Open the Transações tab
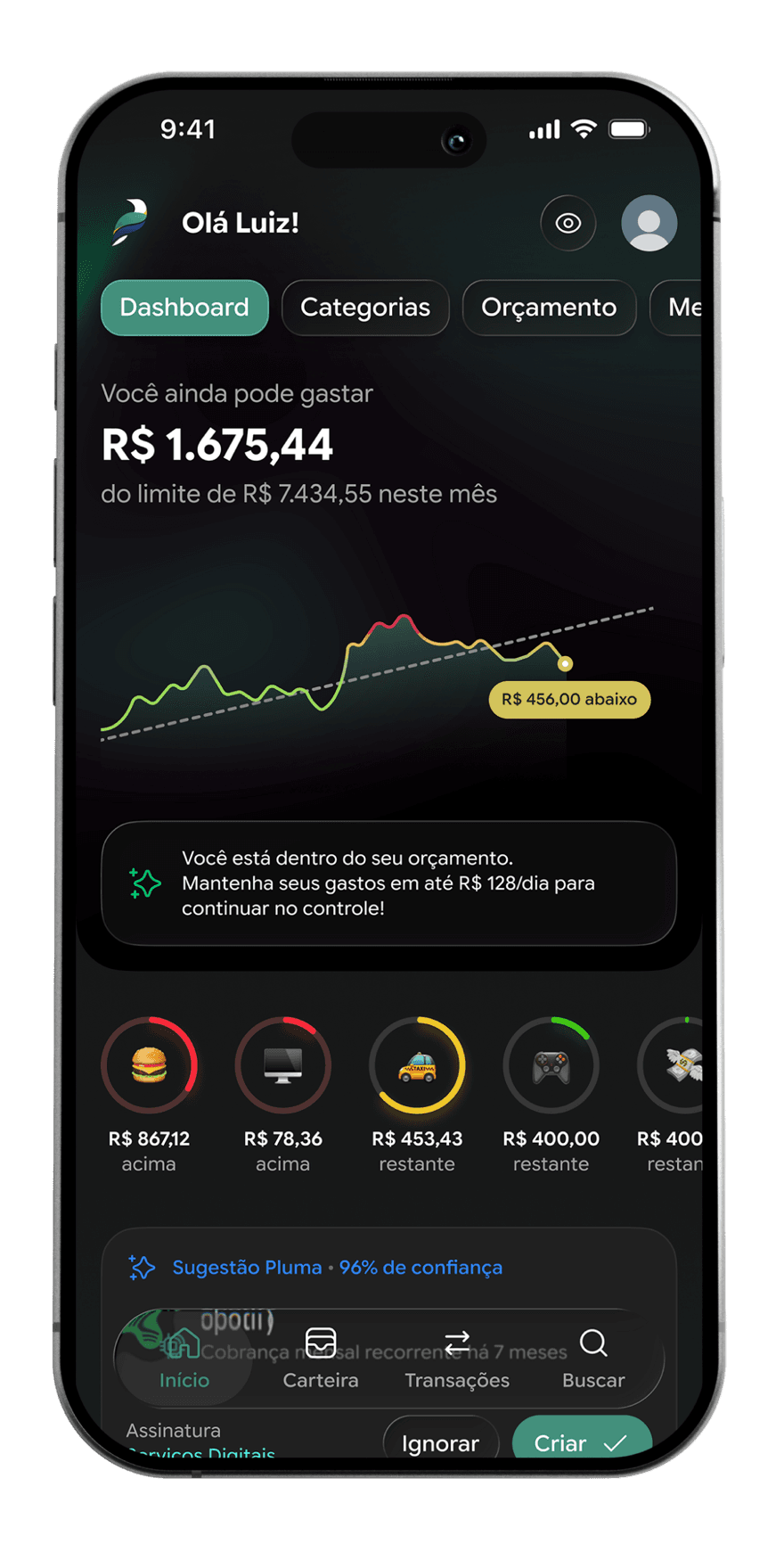This screenshot has height=1544, width=784. coord(457,1359)
